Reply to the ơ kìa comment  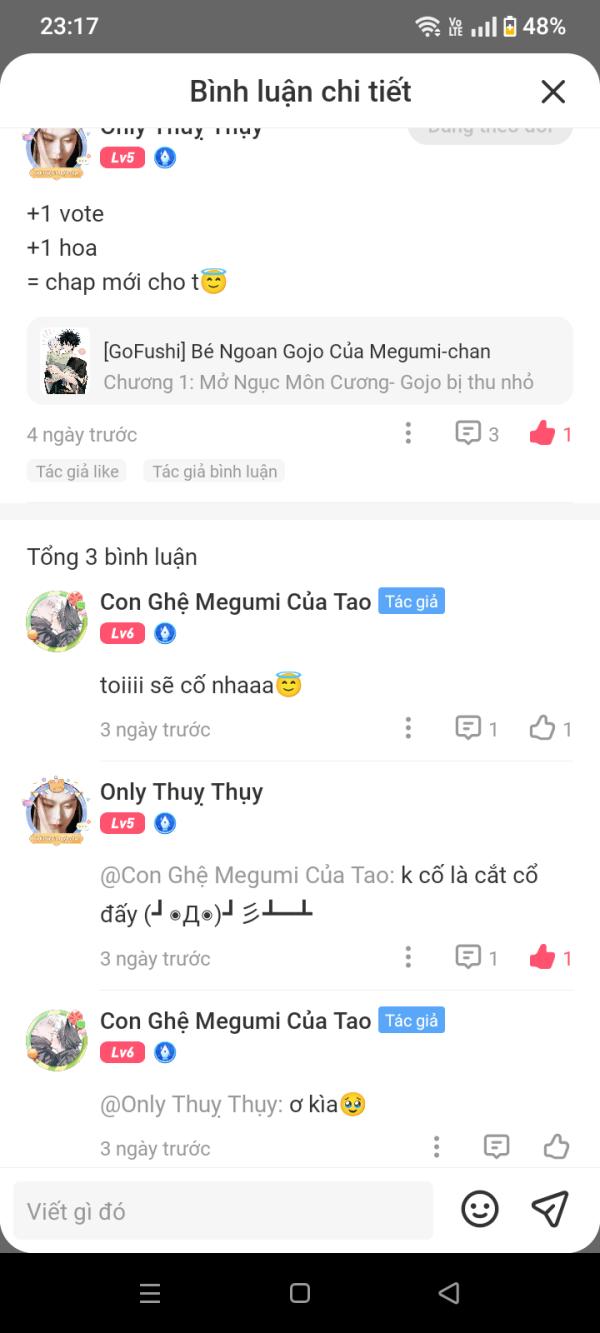point(496,1147)
